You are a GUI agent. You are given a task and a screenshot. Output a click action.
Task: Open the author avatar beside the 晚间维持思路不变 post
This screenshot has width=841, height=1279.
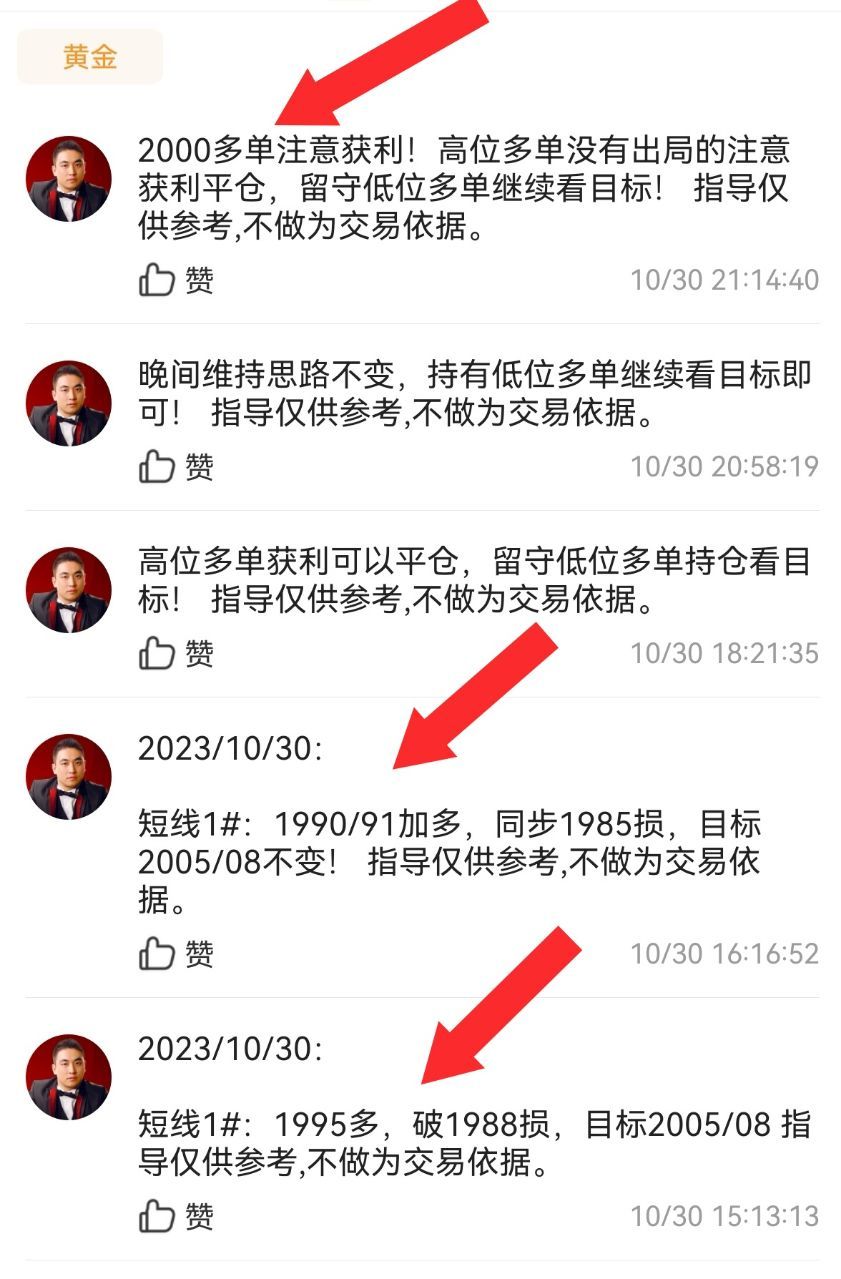point(68,403)
